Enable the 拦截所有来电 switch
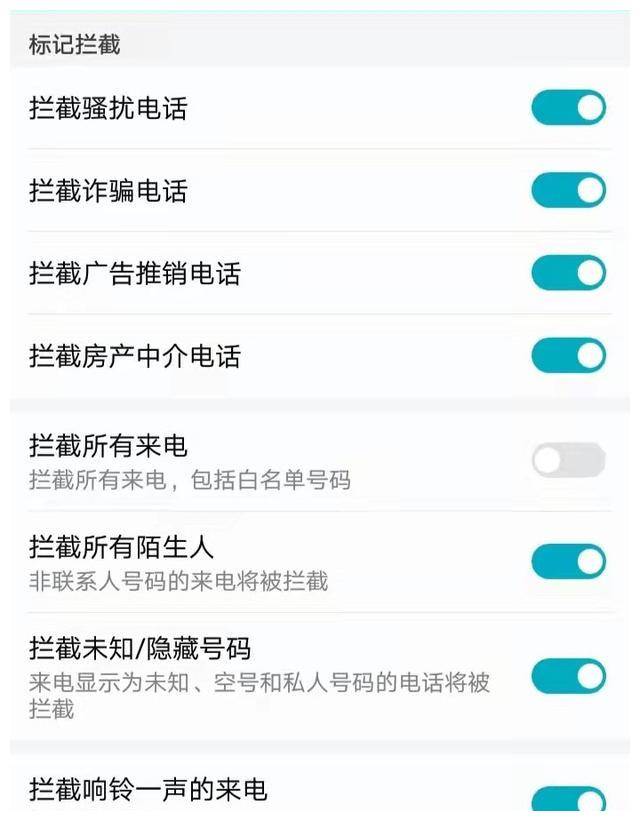 click(568, 460)
